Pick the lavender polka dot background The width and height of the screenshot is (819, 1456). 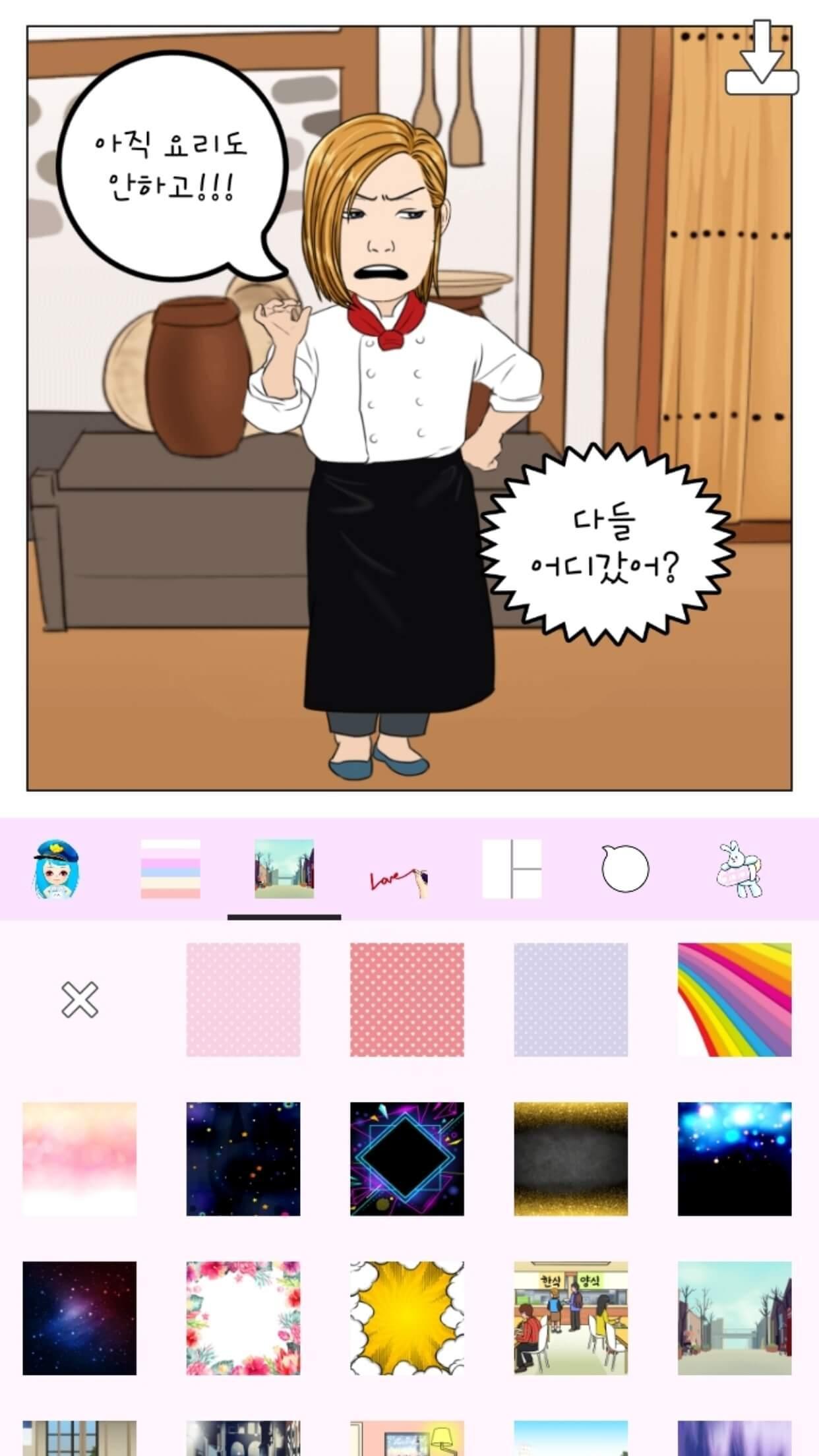click(x=571, y=1000)
